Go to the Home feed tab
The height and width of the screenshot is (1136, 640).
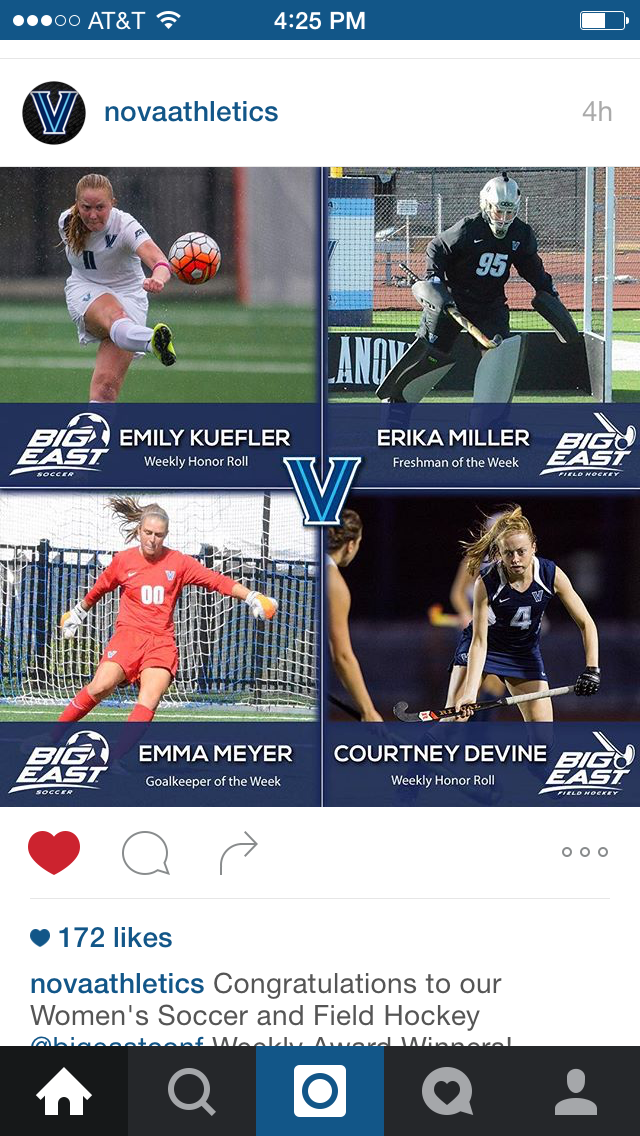click(x=64, y=1091)
